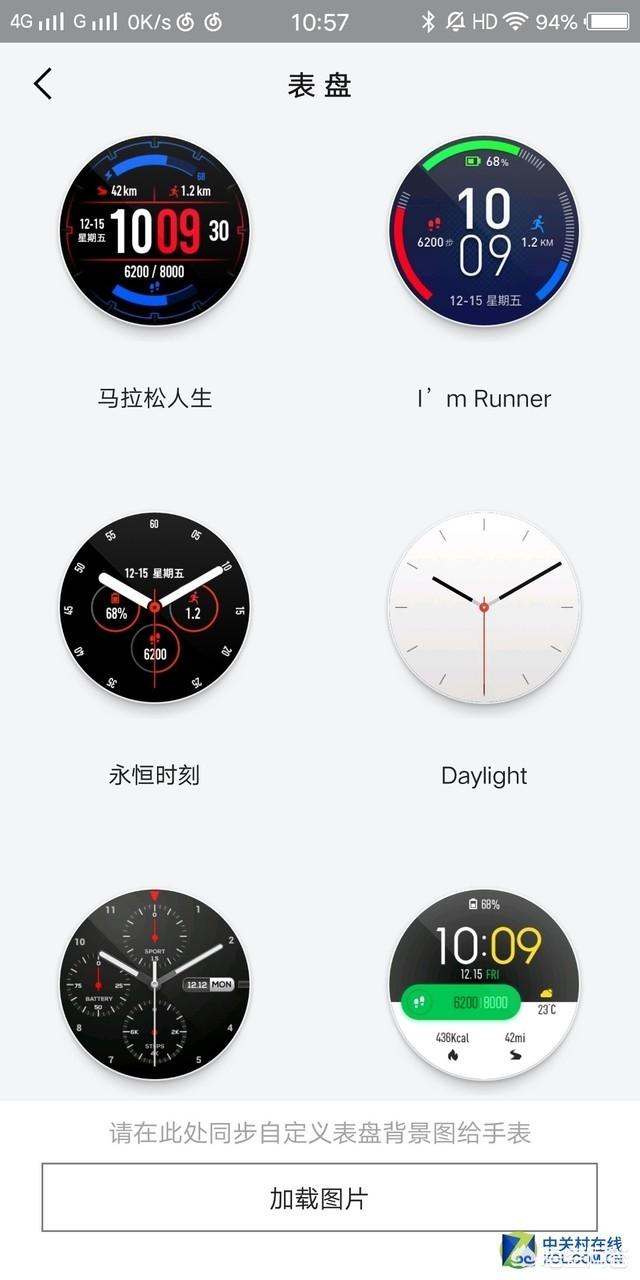Choose the I'm Runner watch face
Screen dimensions: 640x1280
coord(484,231)
